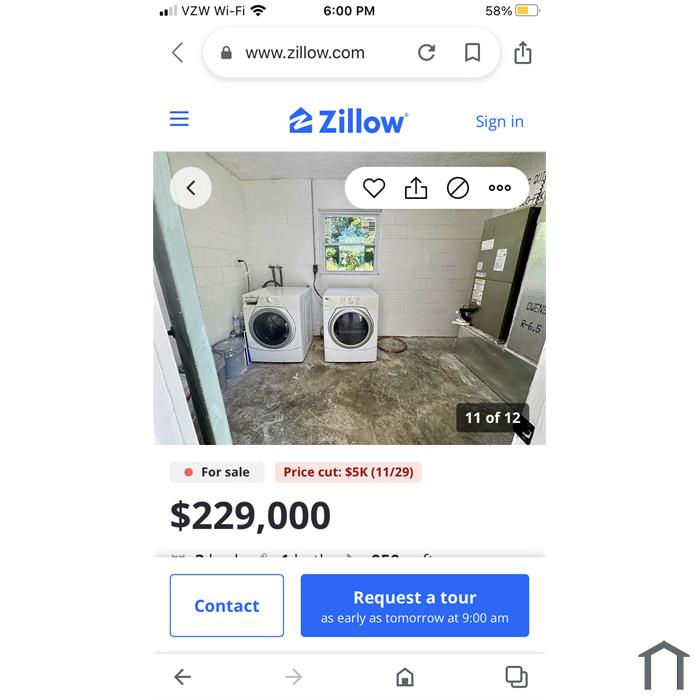Viewport: 700px width, 700px height.
Task: Save this home with the heart icon
Action: [374, 188]
